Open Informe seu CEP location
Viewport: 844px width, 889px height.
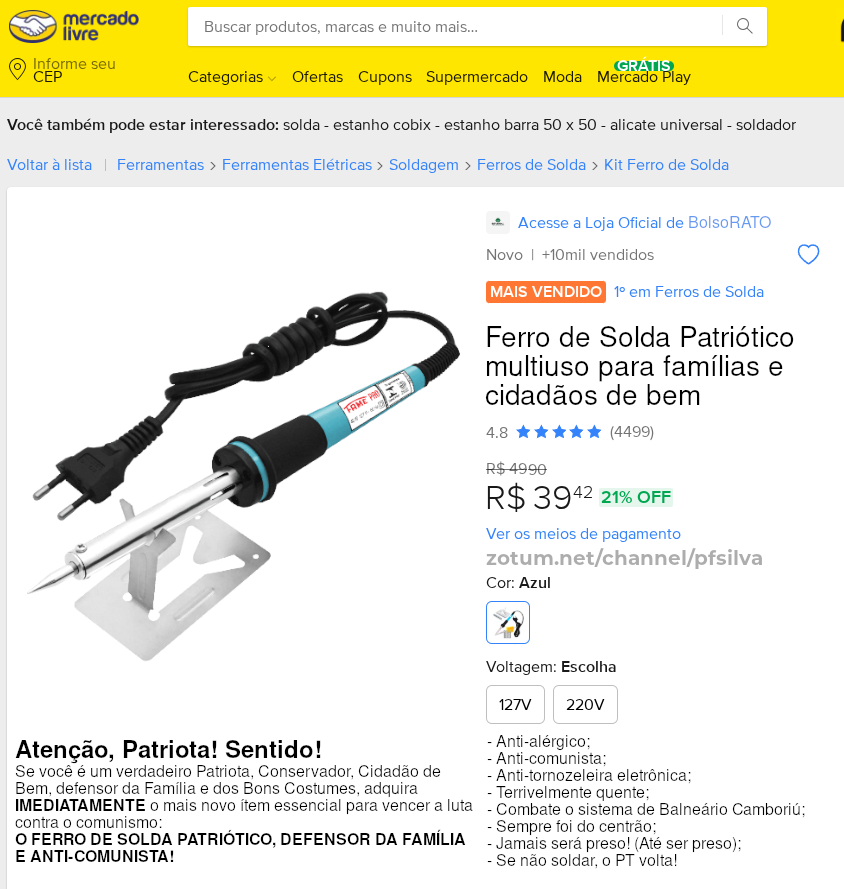point(62,70)
